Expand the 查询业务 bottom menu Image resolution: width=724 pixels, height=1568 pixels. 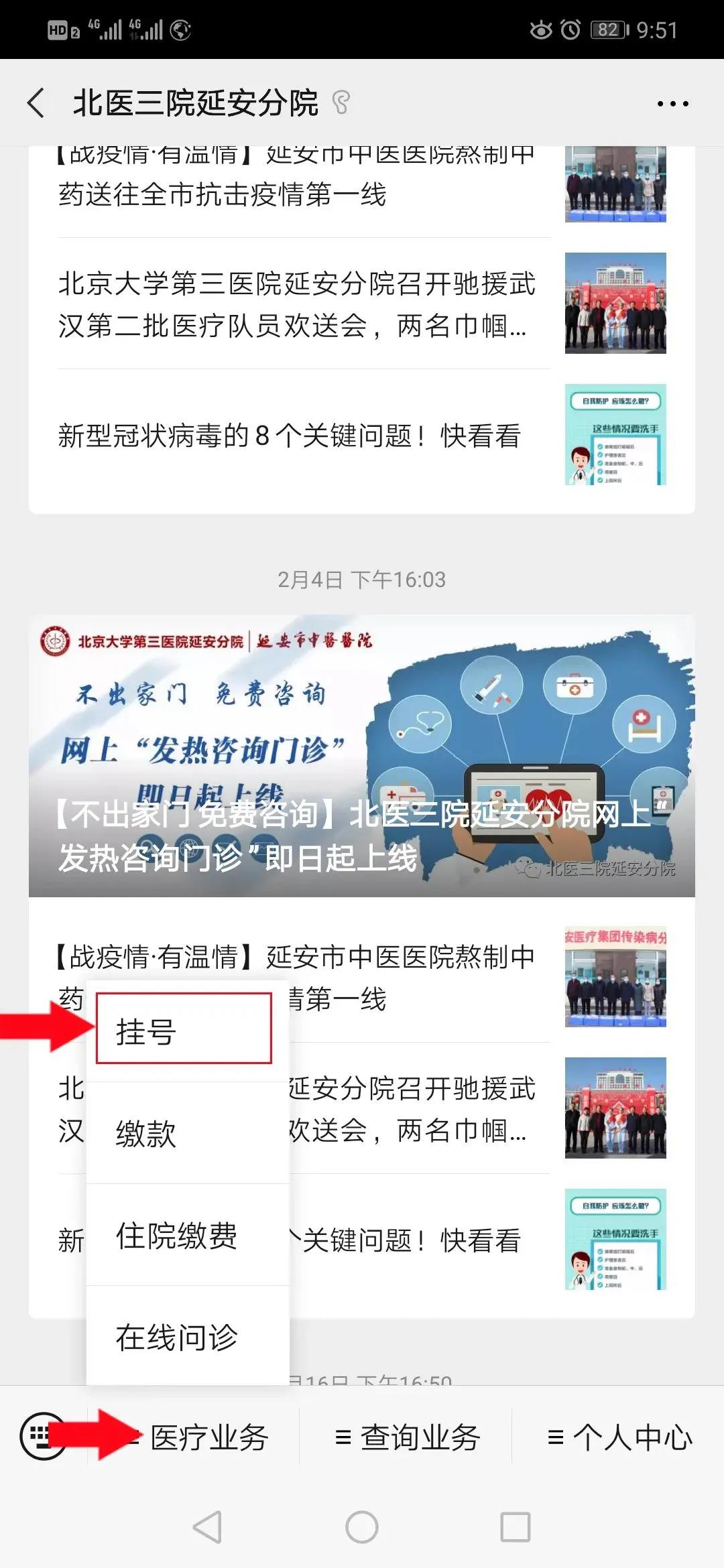(x=407, y=1437)
